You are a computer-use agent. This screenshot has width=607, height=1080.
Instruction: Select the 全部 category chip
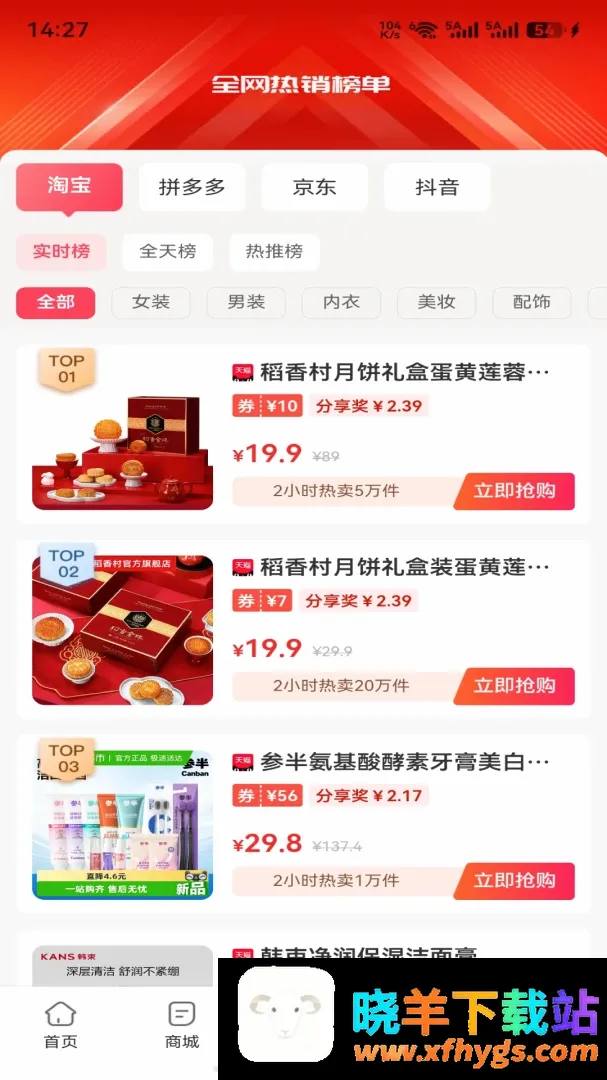point(56,302)
